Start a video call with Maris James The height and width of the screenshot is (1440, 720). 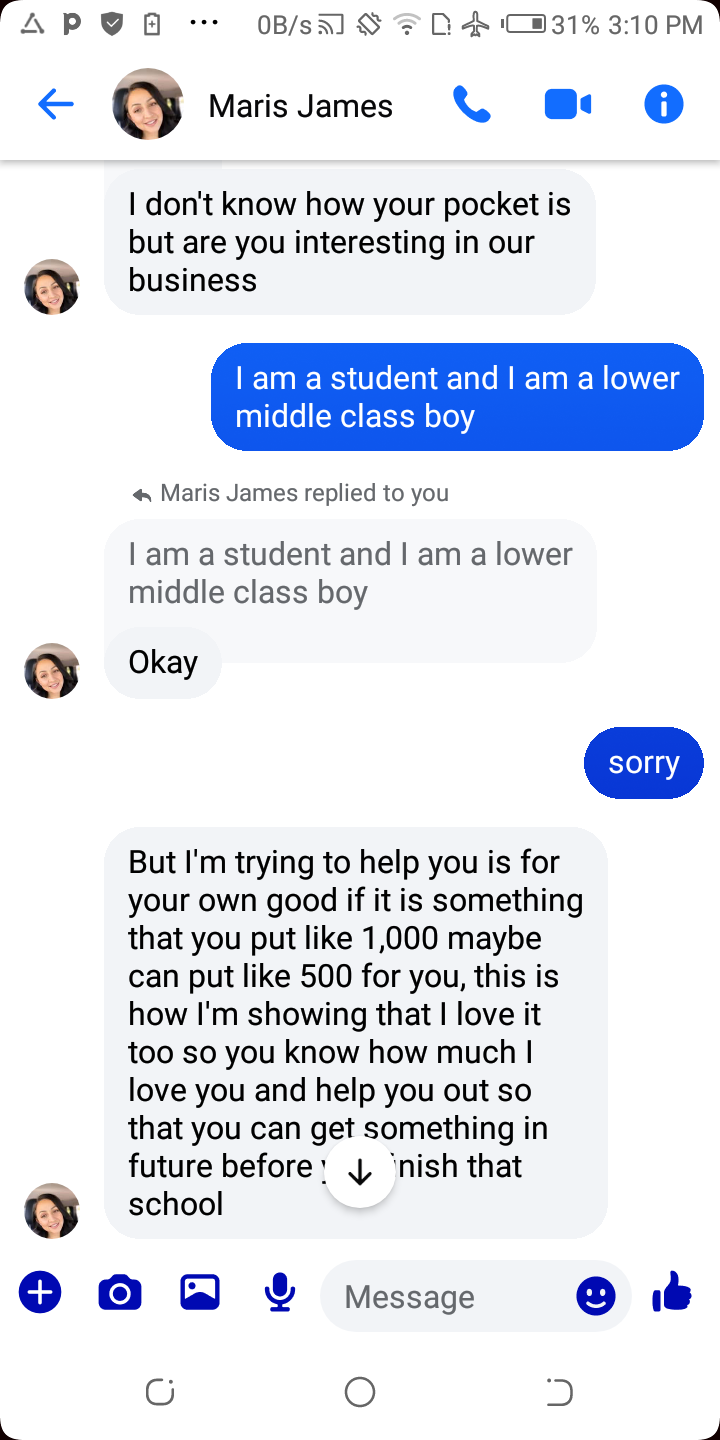568,105
